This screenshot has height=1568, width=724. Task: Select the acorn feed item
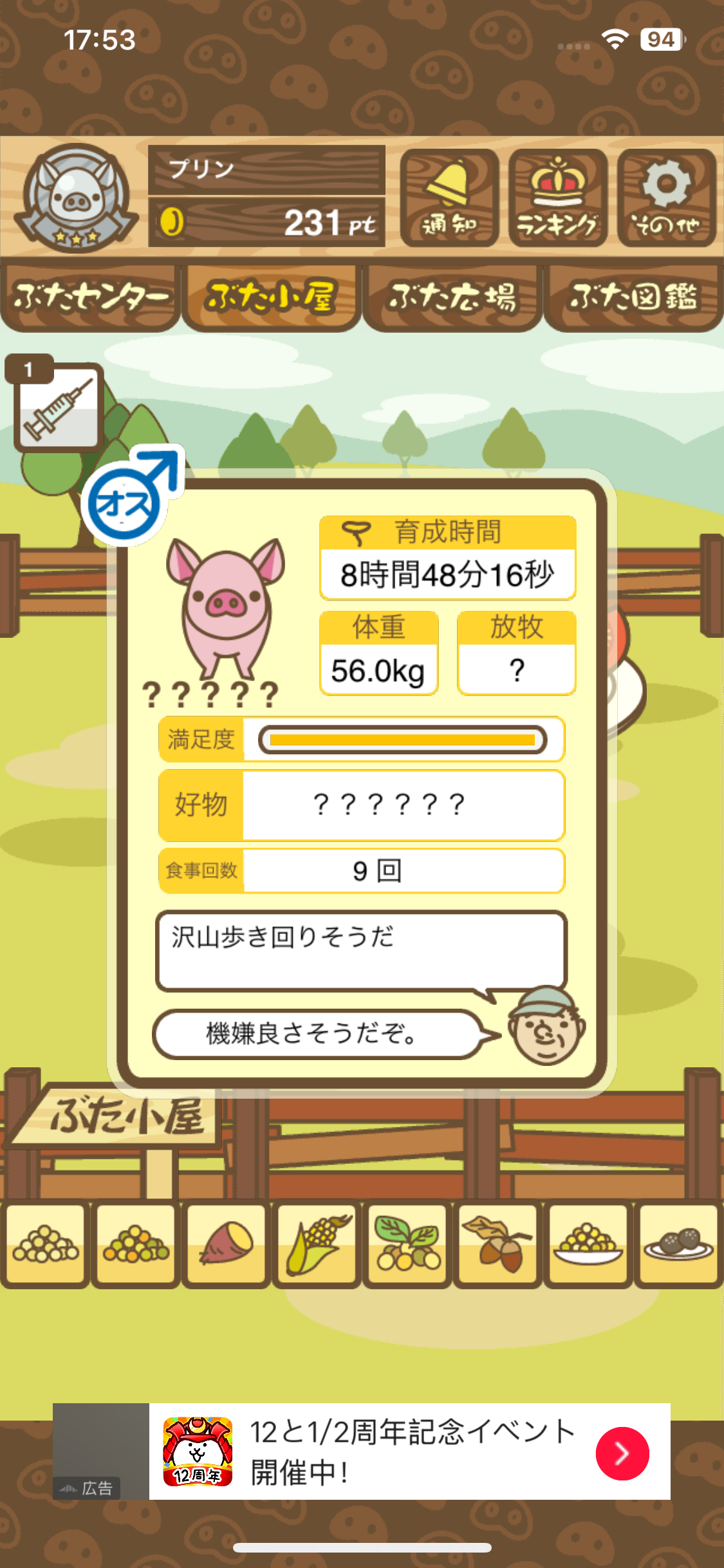[x=497, y=1245]
